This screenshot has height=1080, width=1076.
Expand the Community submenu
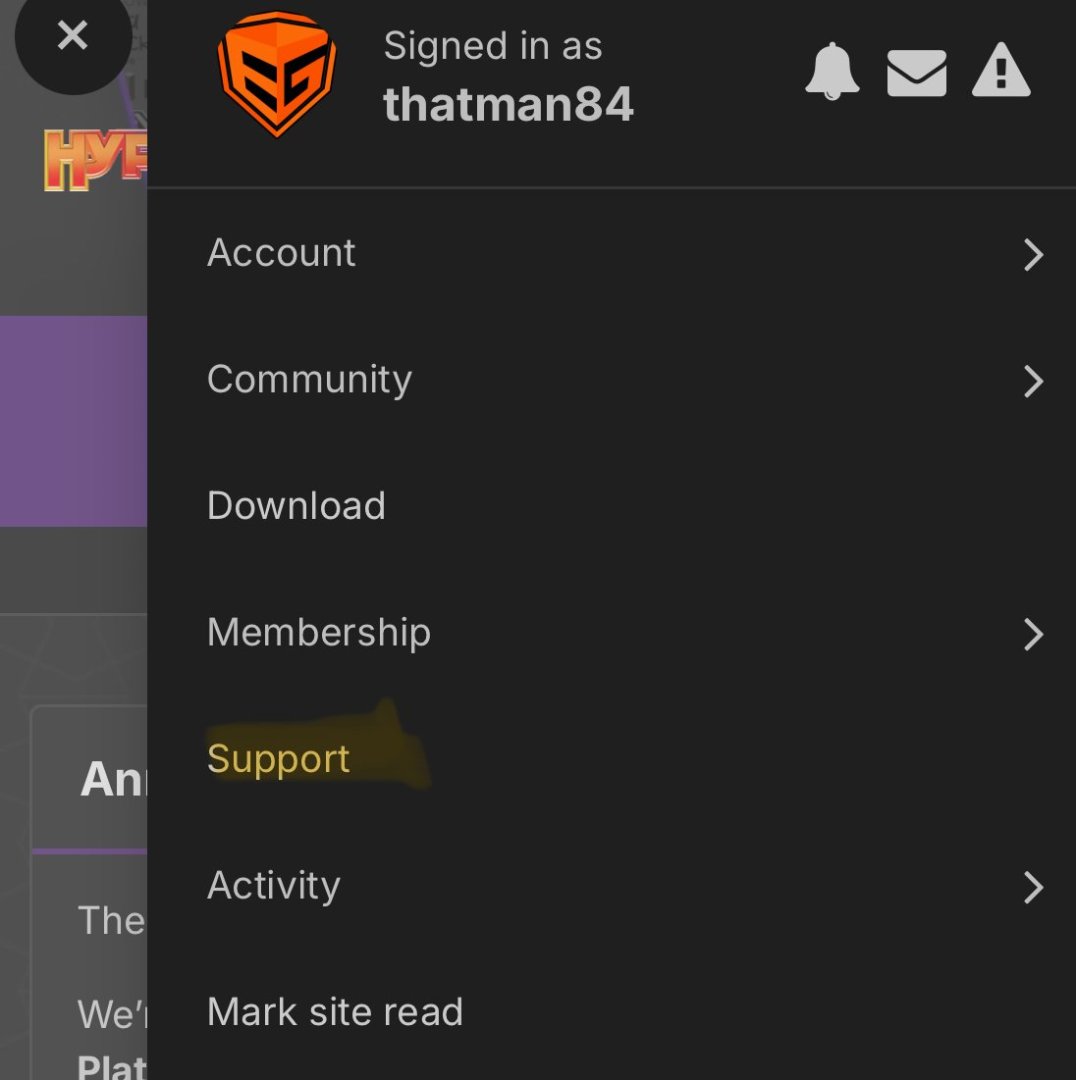[x=309, y=380]
